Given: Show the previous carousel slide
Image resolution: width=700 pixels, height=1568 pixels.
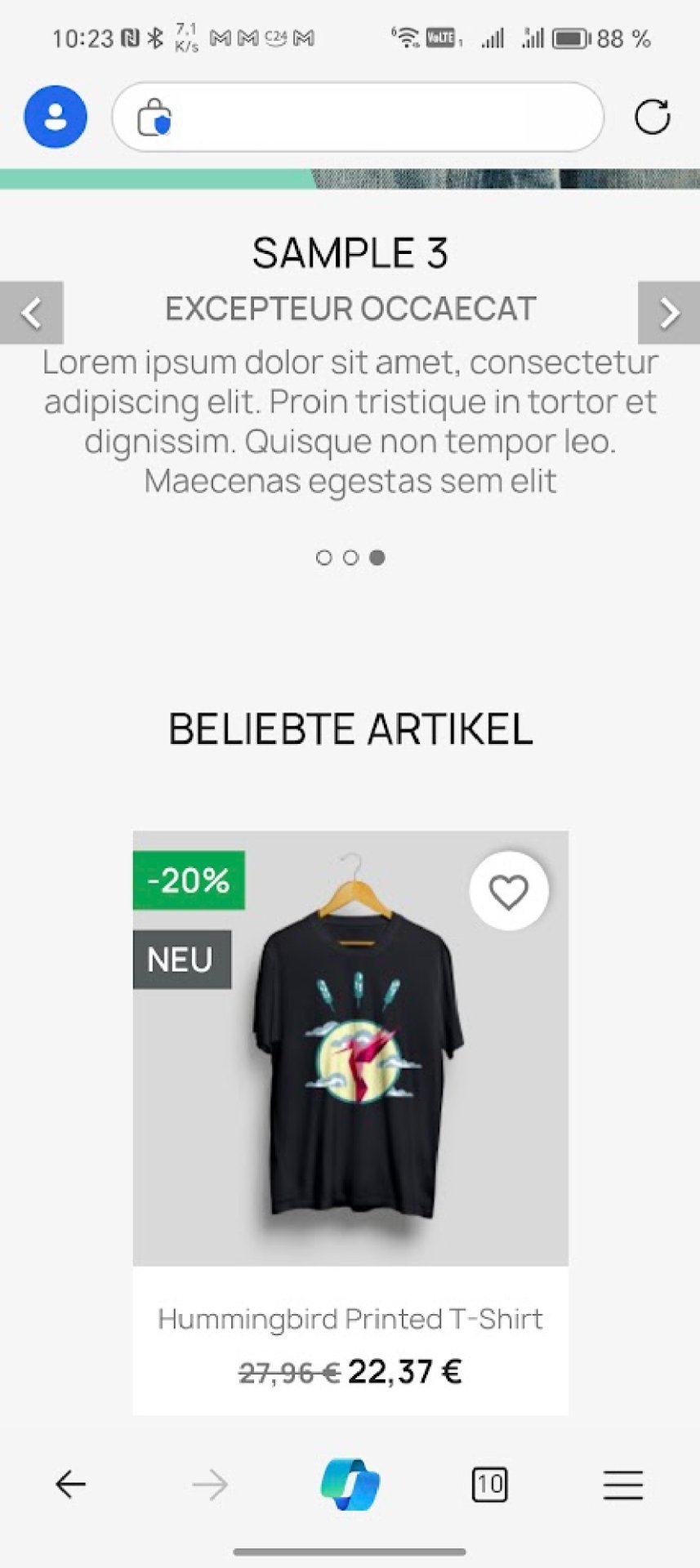Looking at the screenshot, I should 31,313.
